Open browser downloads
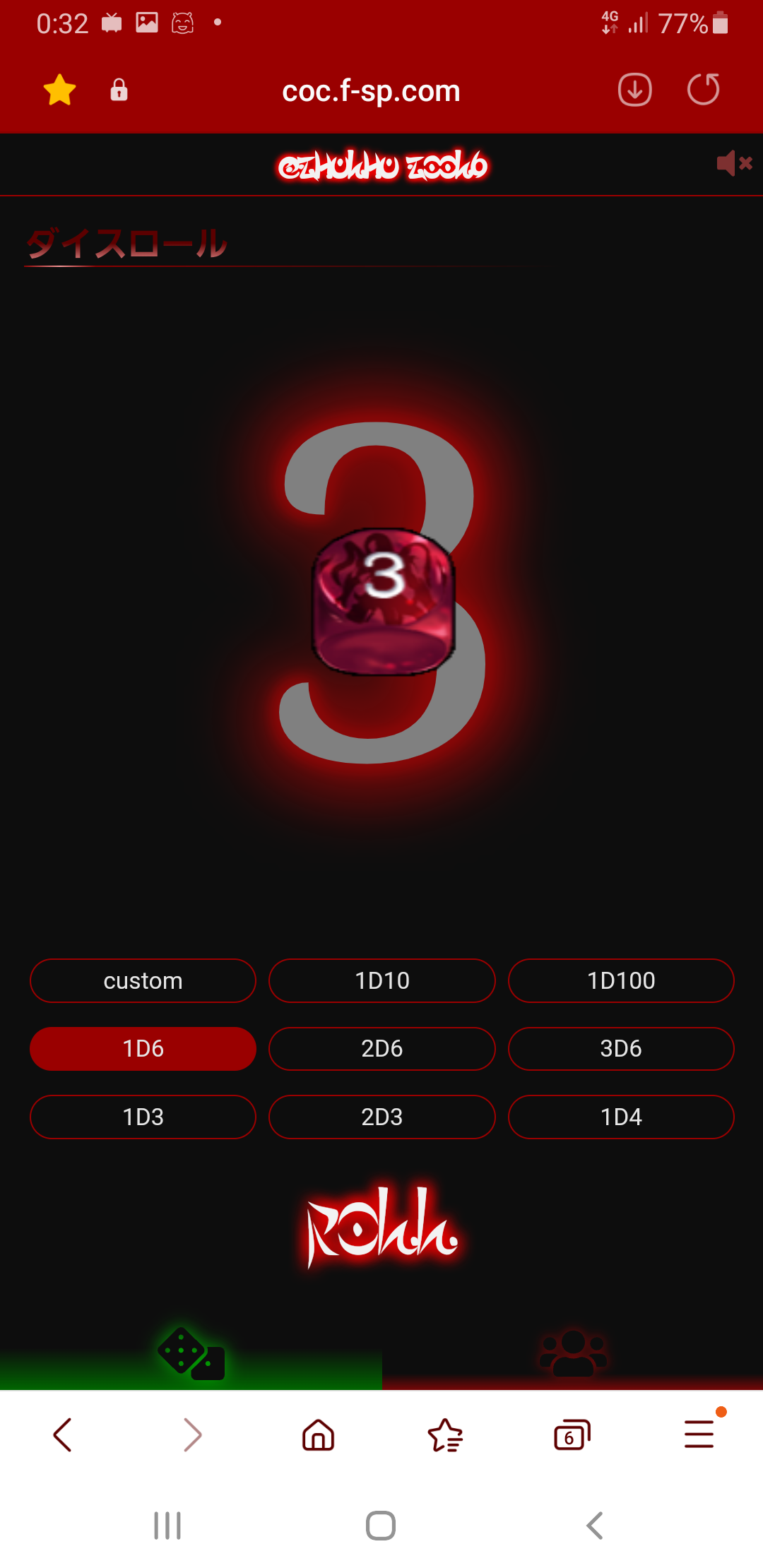Viewport: 763px width, 1568px height. pyautogui.click(x=634, y=90)
